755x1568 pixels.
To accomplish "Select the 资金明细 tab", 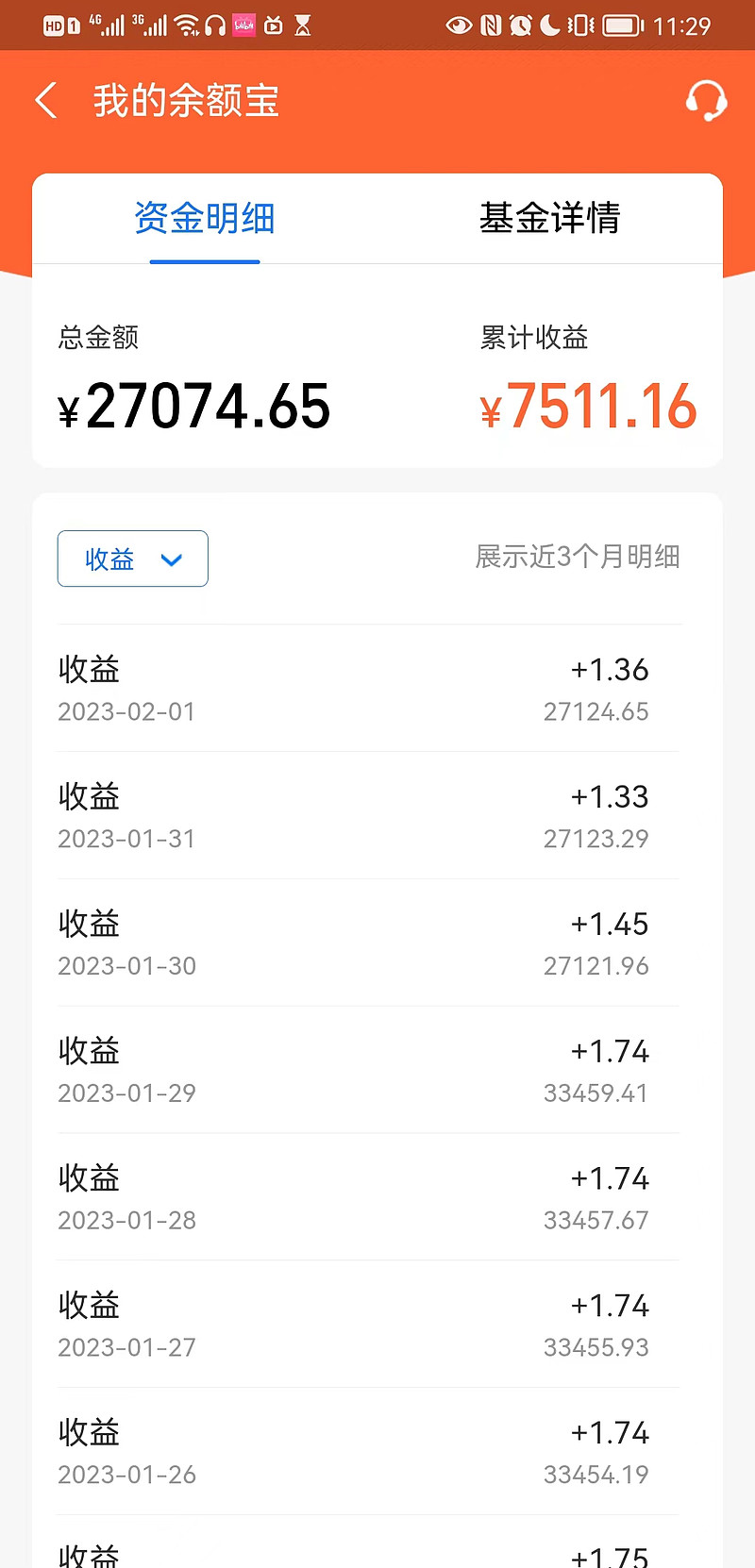I will point(205,218).
